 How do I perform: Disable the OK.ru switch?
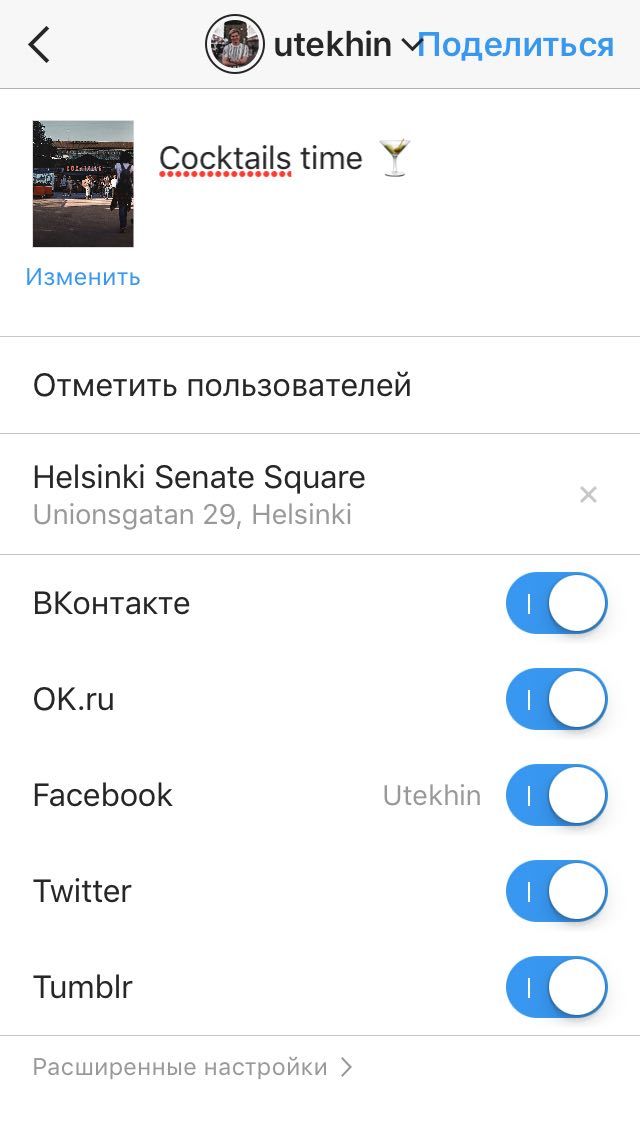click(x=557, y=699)
